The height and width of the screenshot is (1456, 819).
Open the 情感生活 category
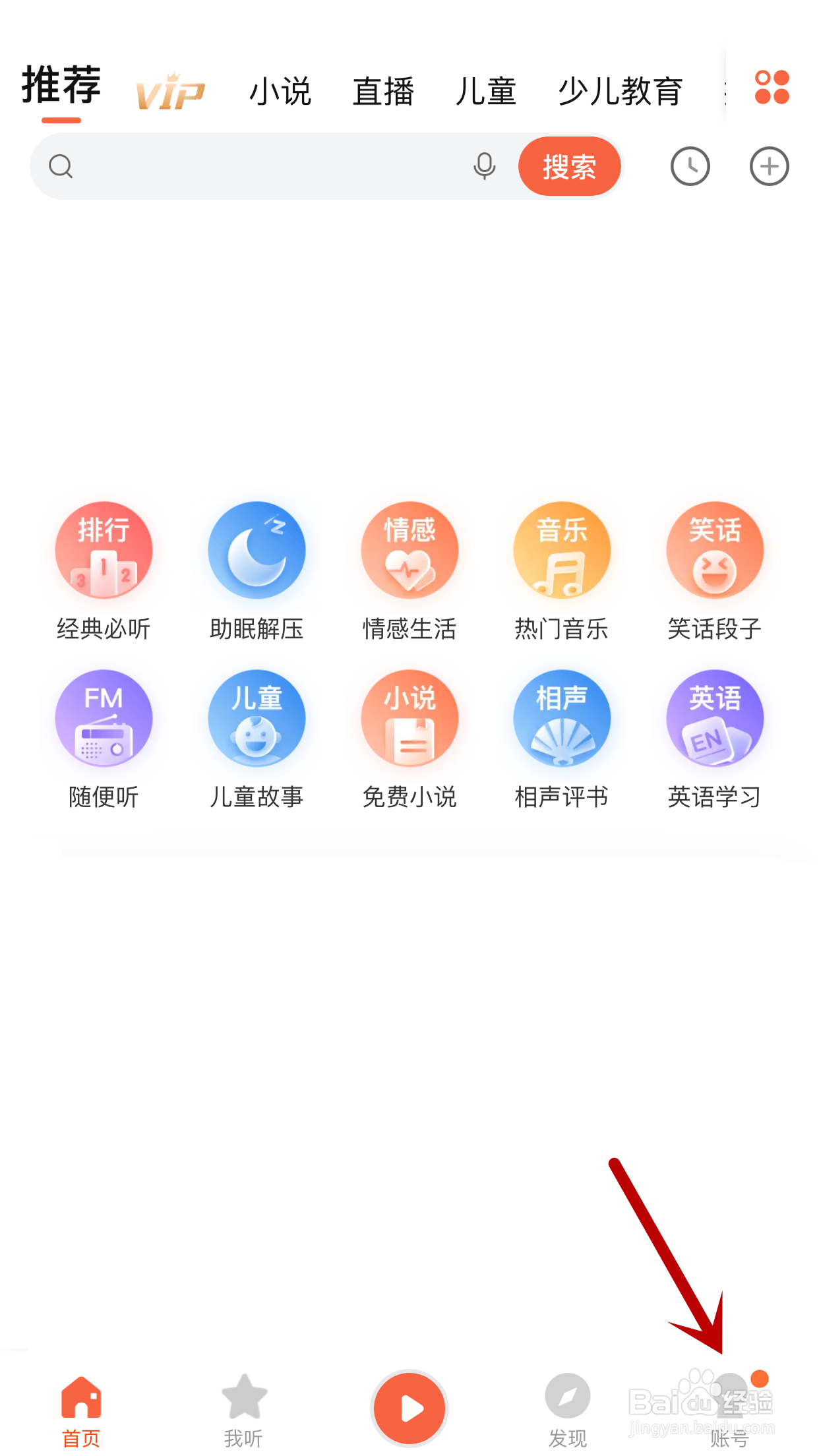pos(409,571)
